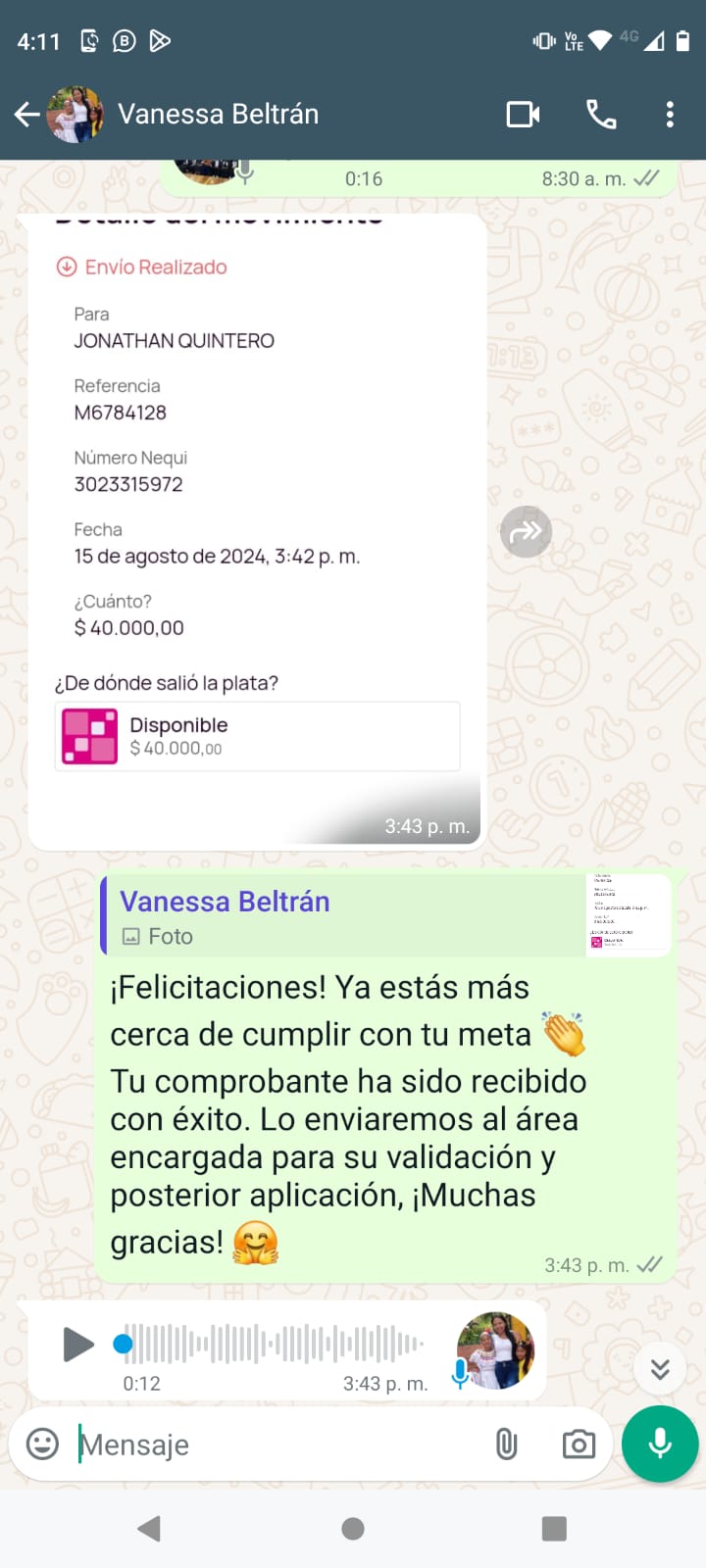The width and height of the screenshot is (706, 1568).
Task: Tap the green microphone record button
Action: click(660, 1444)
